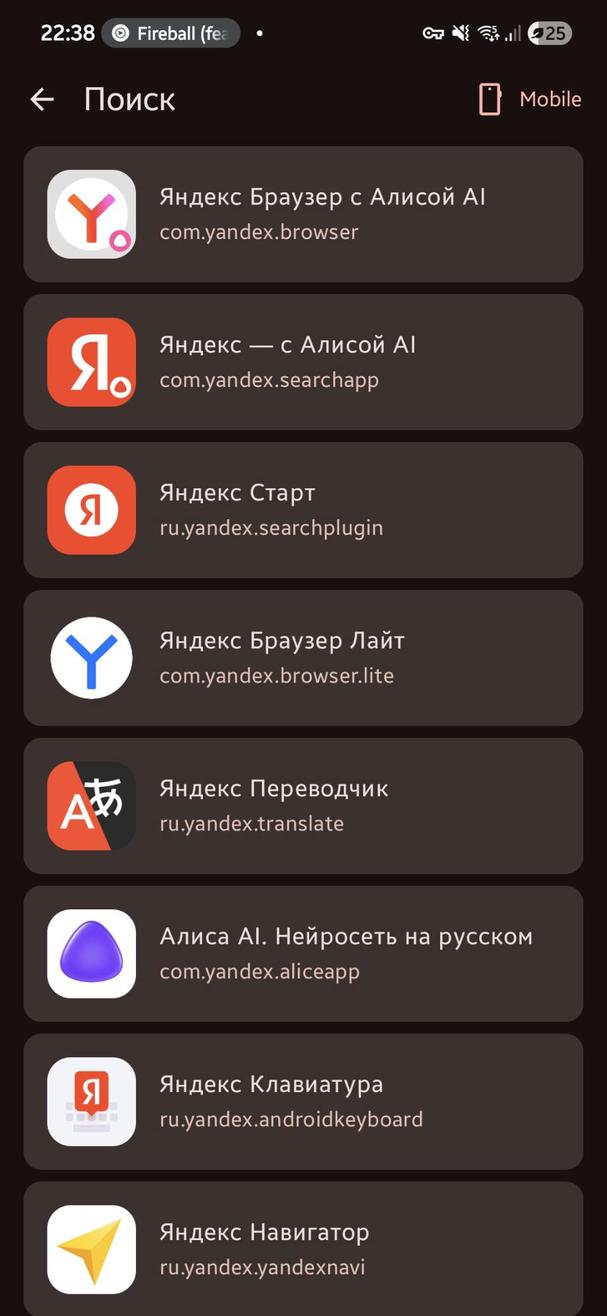Image resolution: width=607 pixels, height=1316 pixels.
Task: Open the Яндекс Старт entry
Action: point(303,510)
